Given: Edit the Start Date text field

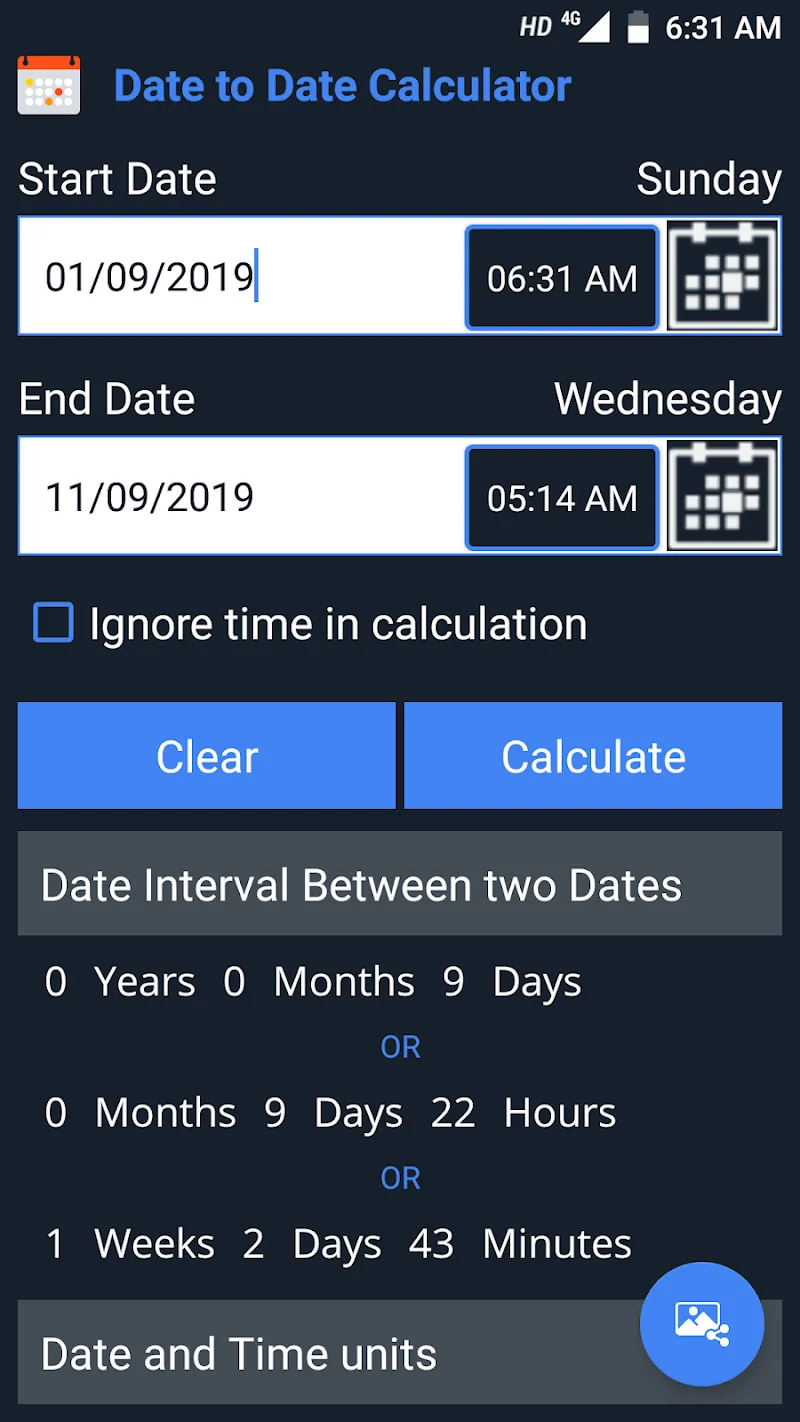Looking at the screenshot, I should tap(240, 277).
